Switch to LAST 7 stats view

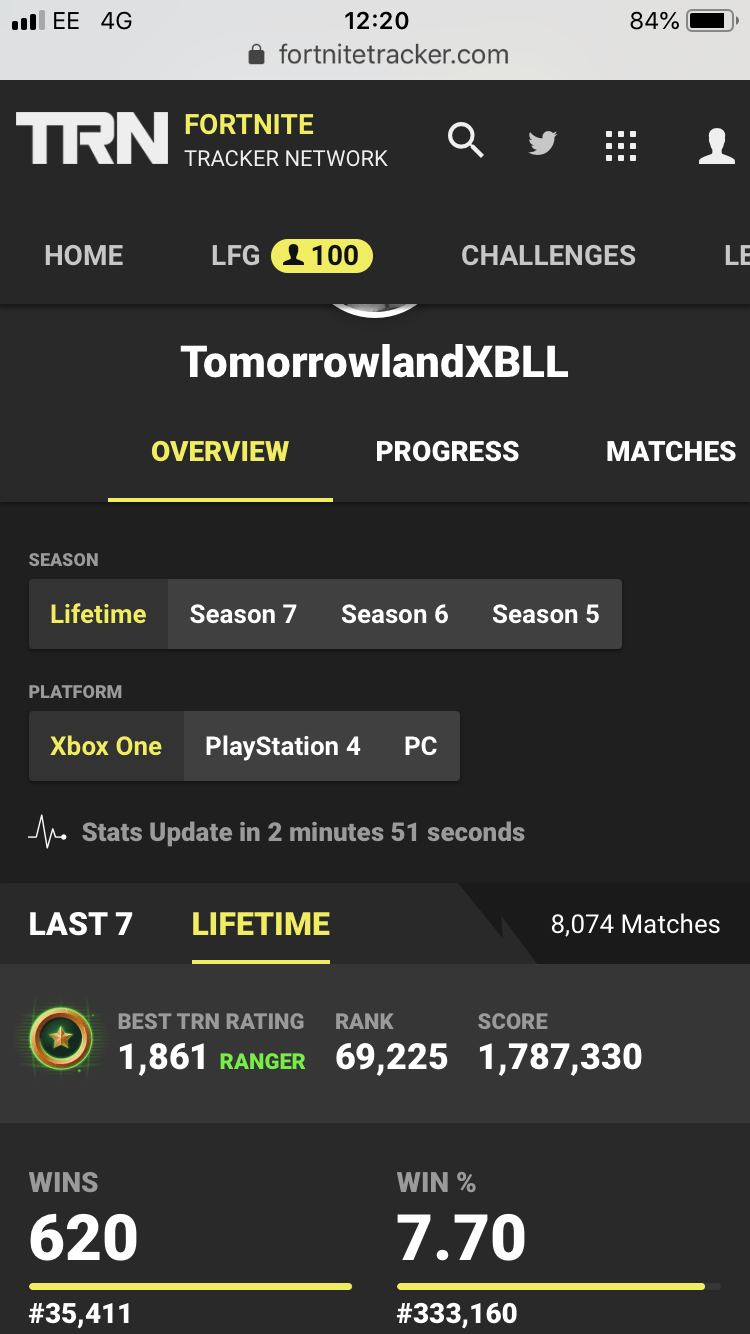[80, 923]
